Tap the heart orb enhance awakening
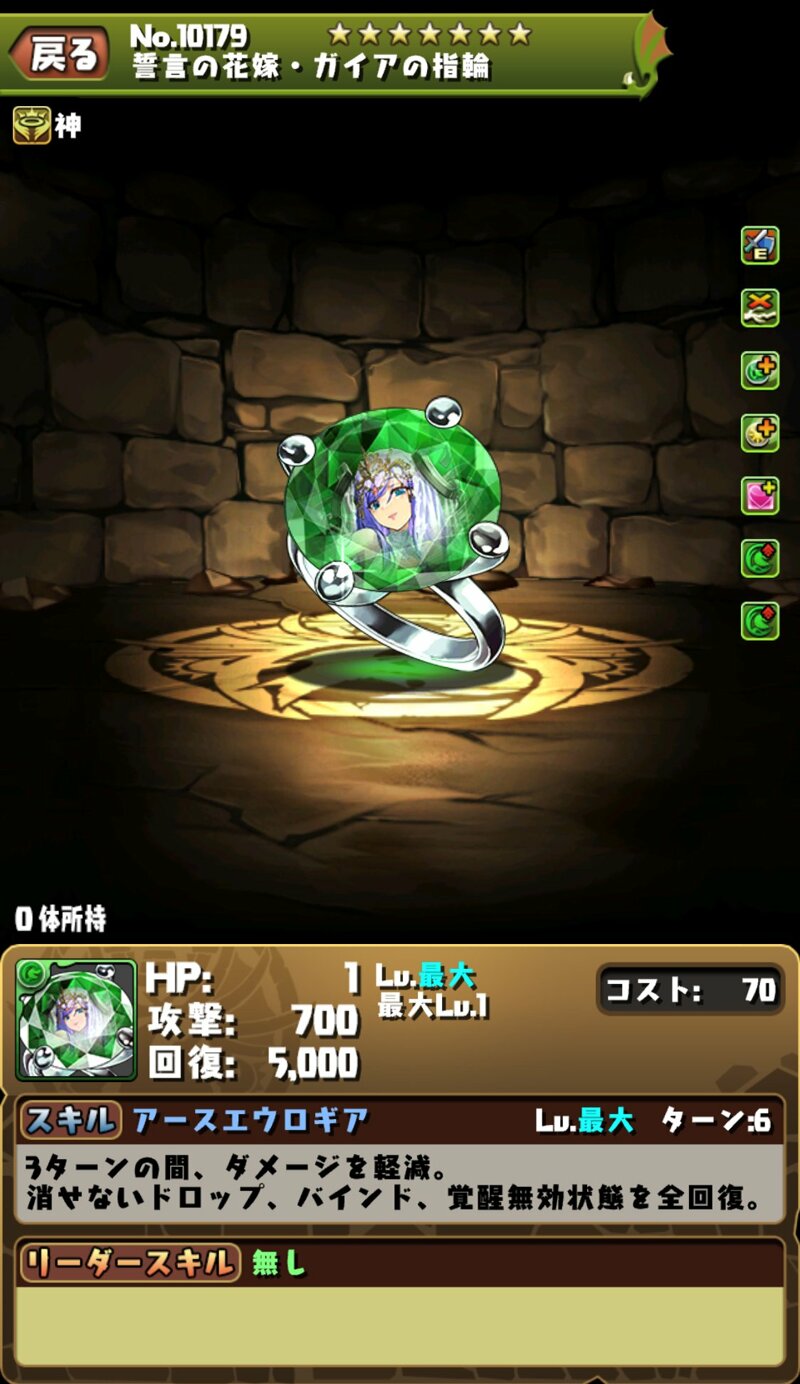Screen dimensions: 800x1384 759,495
